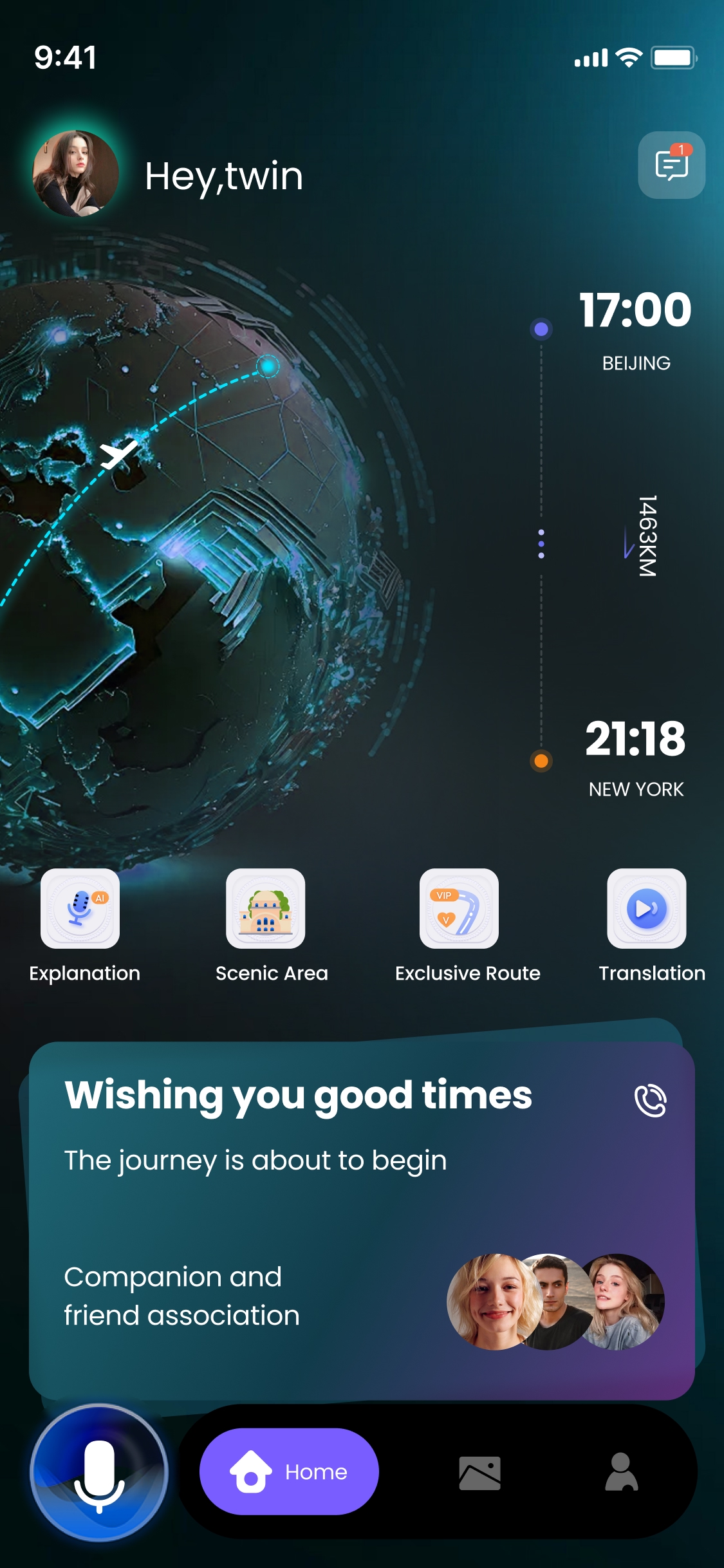Tap the phone call icon on the card

click(x=650, y=1100)
